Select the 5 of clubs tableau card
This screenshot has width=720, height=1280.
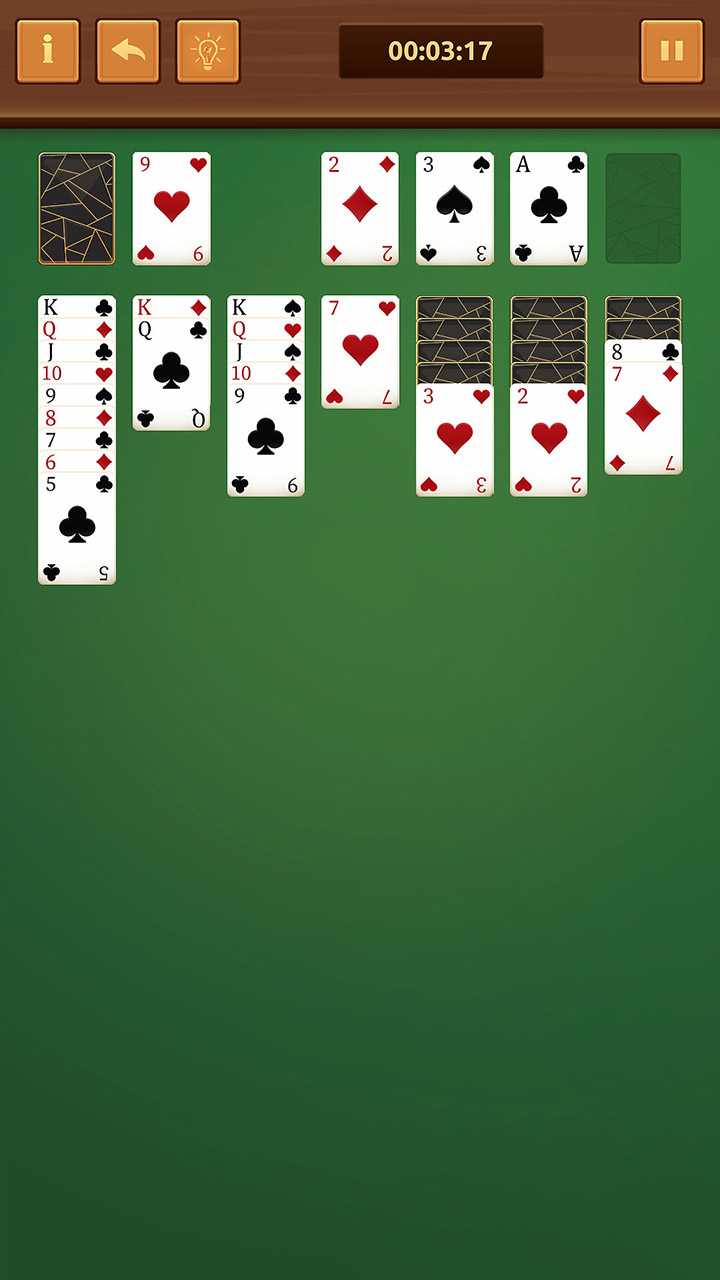point(77,528)
